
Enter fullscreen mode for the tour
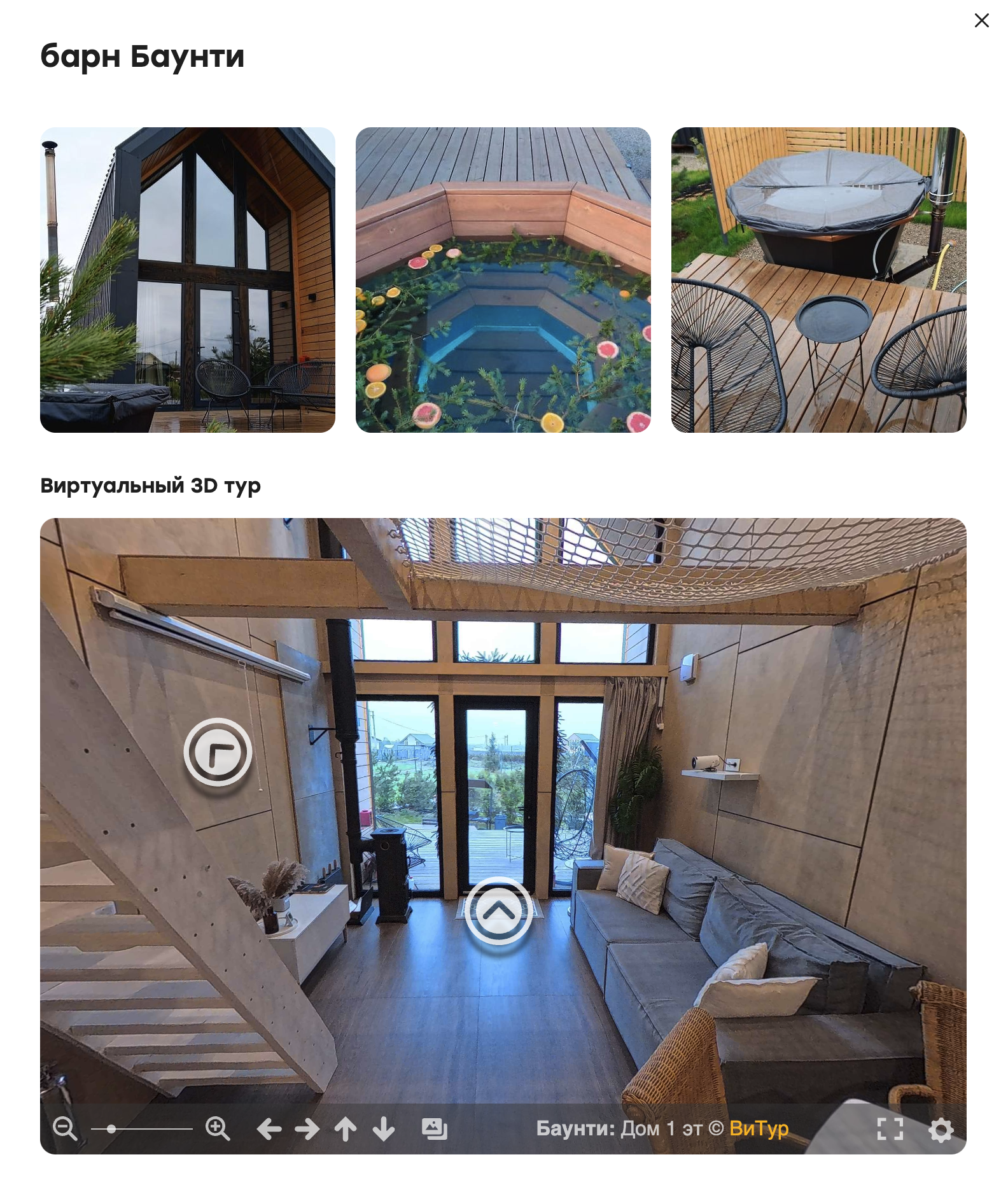point(890,1128)
